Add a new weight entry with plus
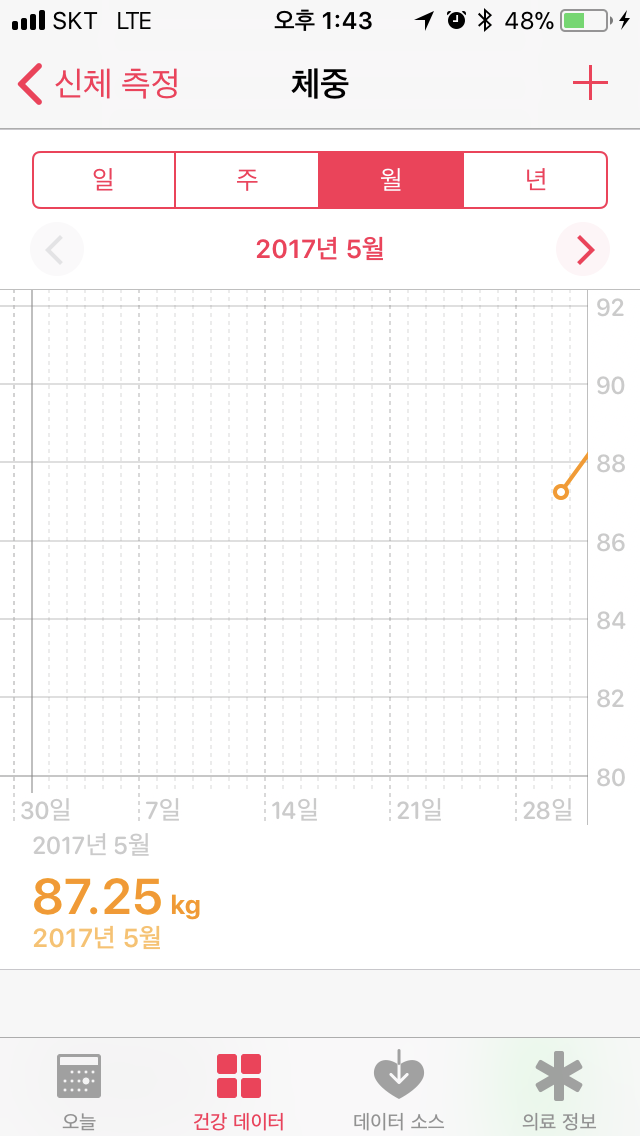640x1136 pixels. pos(590,84)
